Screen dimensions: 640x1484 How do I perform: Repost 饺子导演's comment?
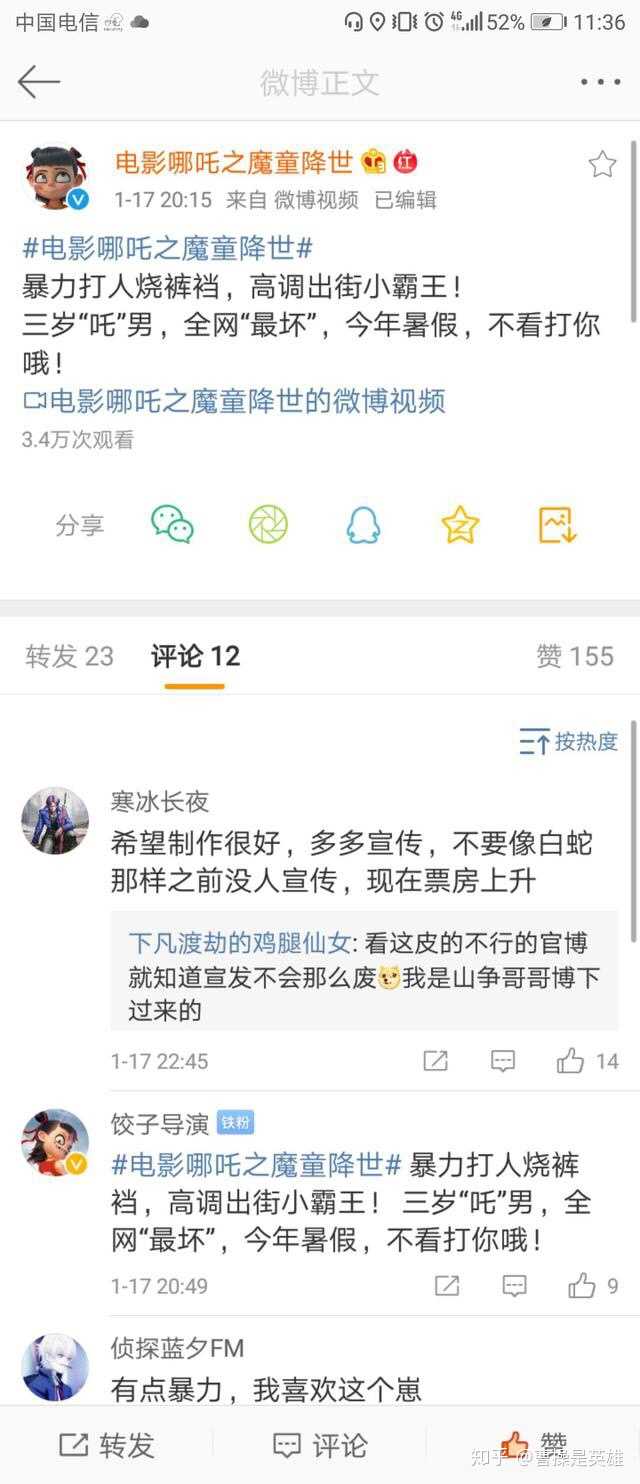coord(447,1286)
